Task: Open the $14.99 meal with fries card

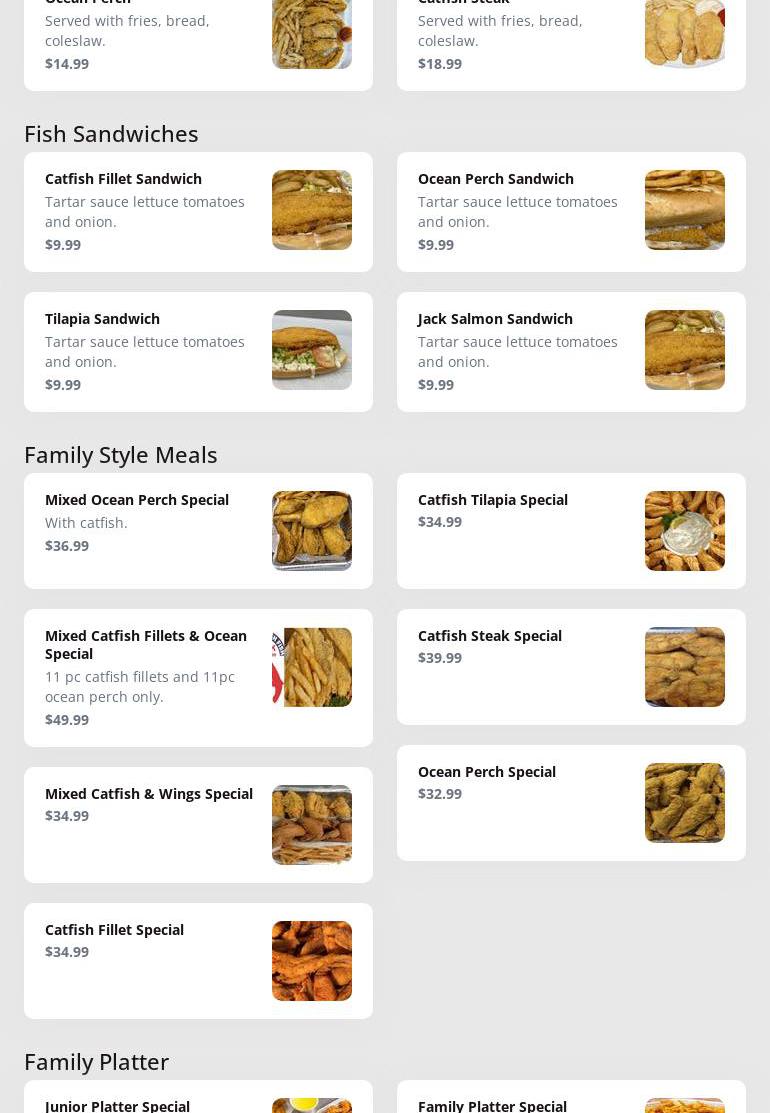Action: pos(198,42)
